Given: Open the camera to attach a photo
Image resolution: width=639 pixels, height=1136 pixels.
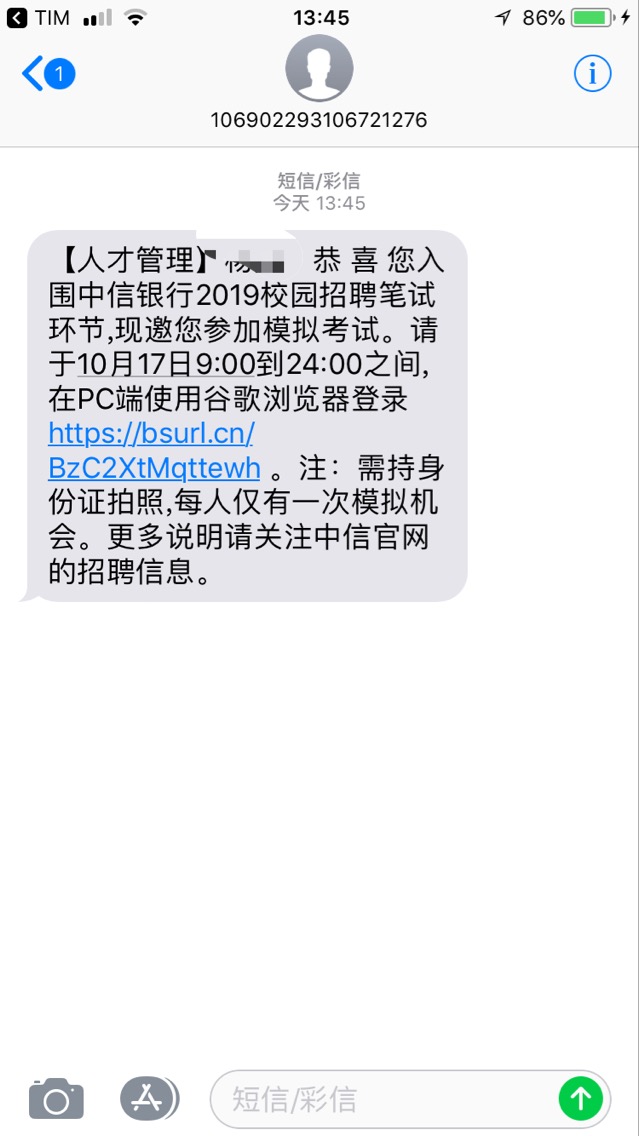Looking at the screenshot, I should coord(56,1099).
